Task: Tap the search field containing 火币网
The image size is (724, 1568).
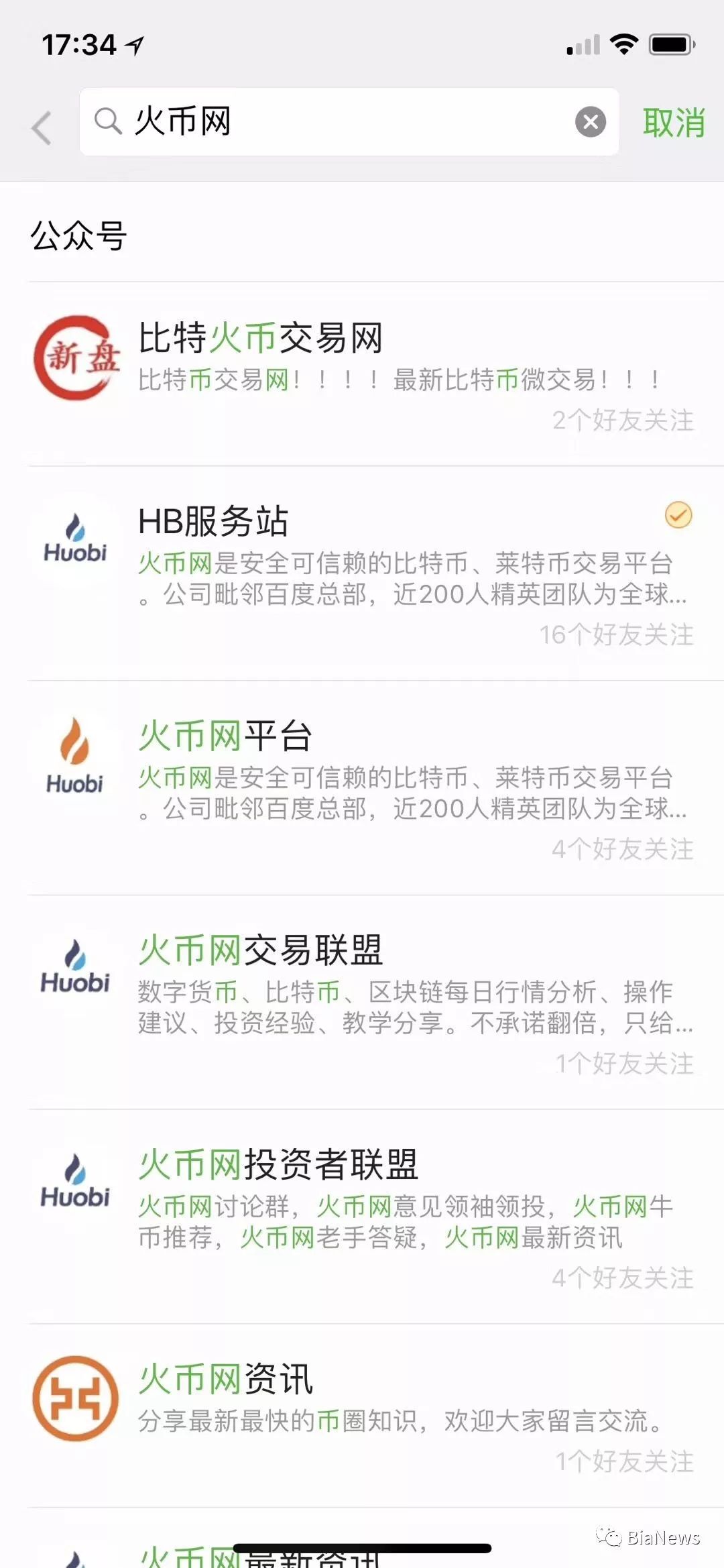Action: [335, 122]
